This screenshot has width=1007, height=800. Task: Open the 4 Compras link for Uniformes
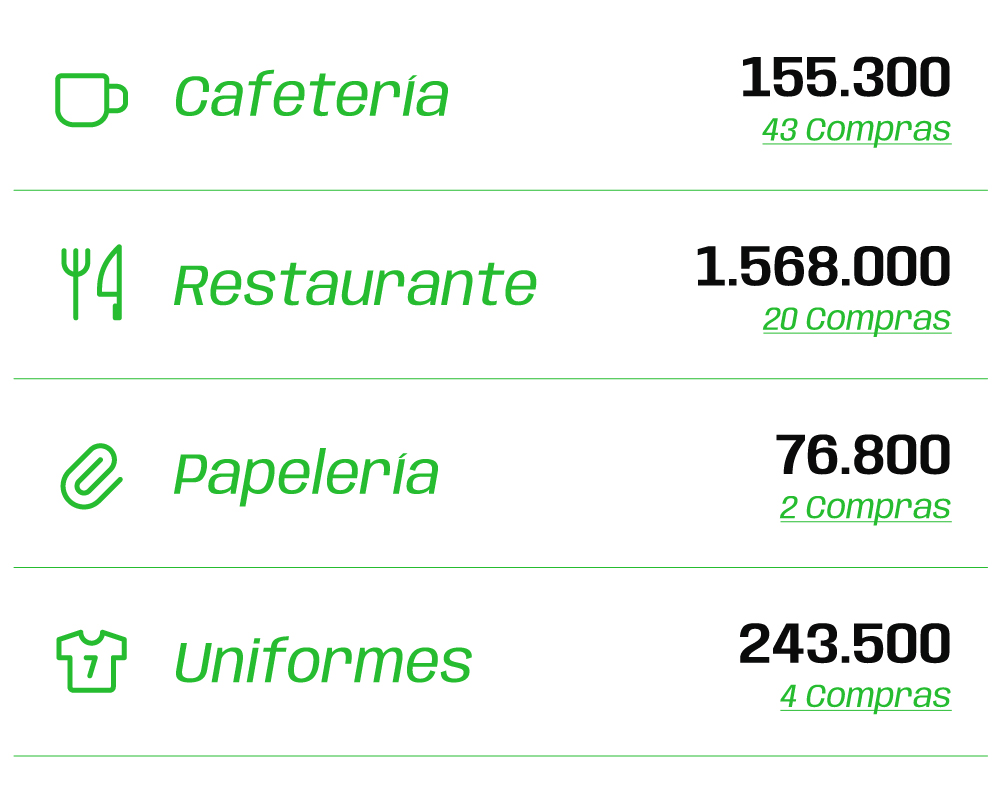tap(865, 696)
